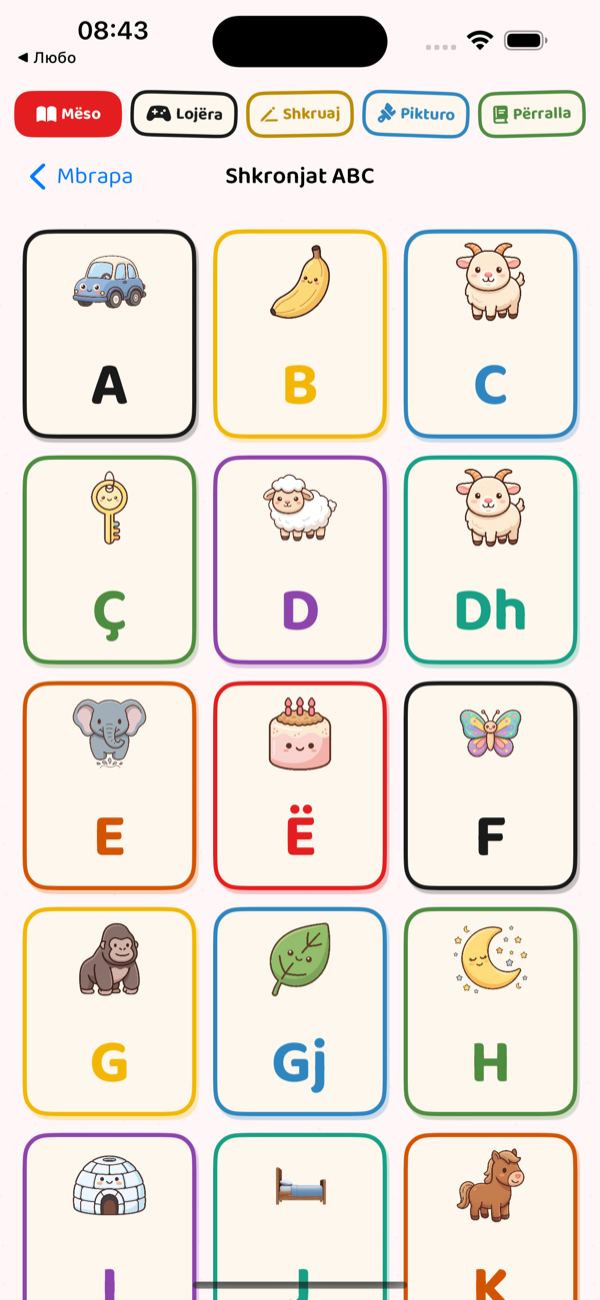This screenshot has height=1300, width=600.
Task: Switch to the Mëso tab
Action: [x=68, y=114]
